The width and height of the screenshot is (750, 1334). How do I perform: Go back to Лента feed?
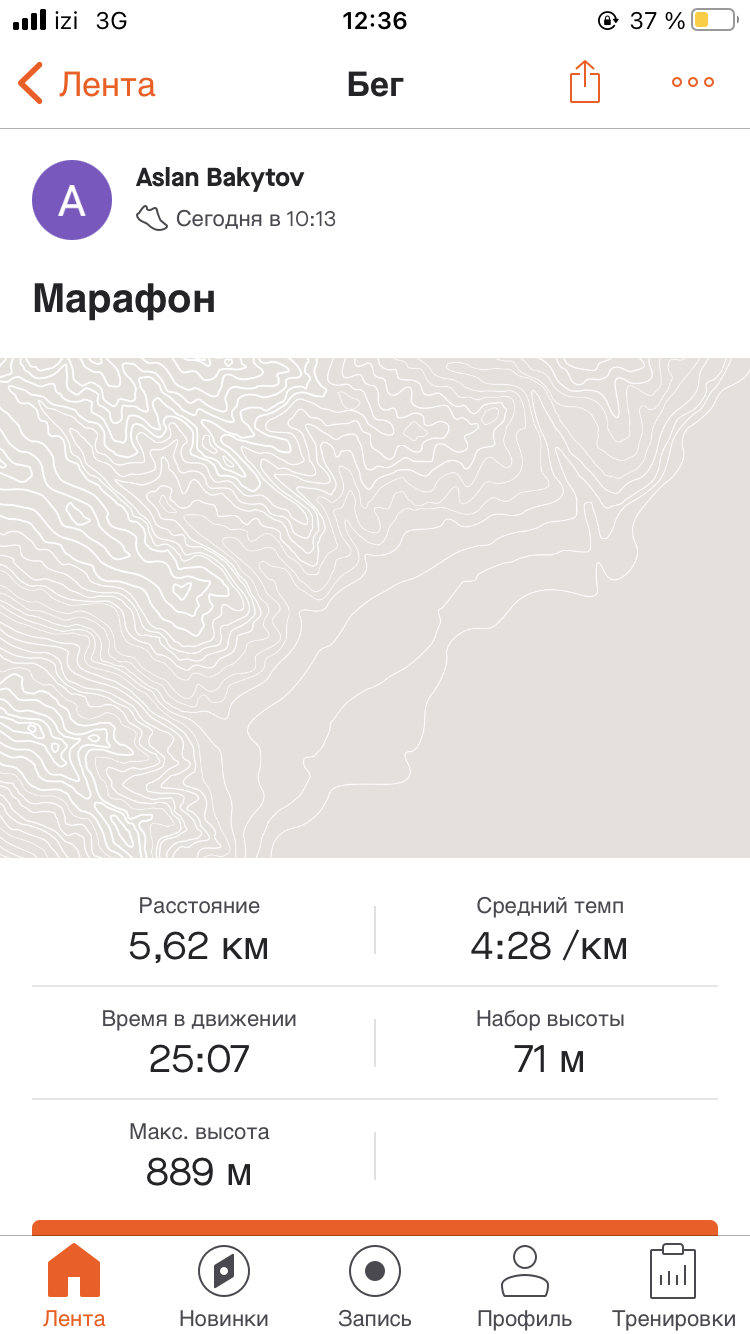pos(87,83)
